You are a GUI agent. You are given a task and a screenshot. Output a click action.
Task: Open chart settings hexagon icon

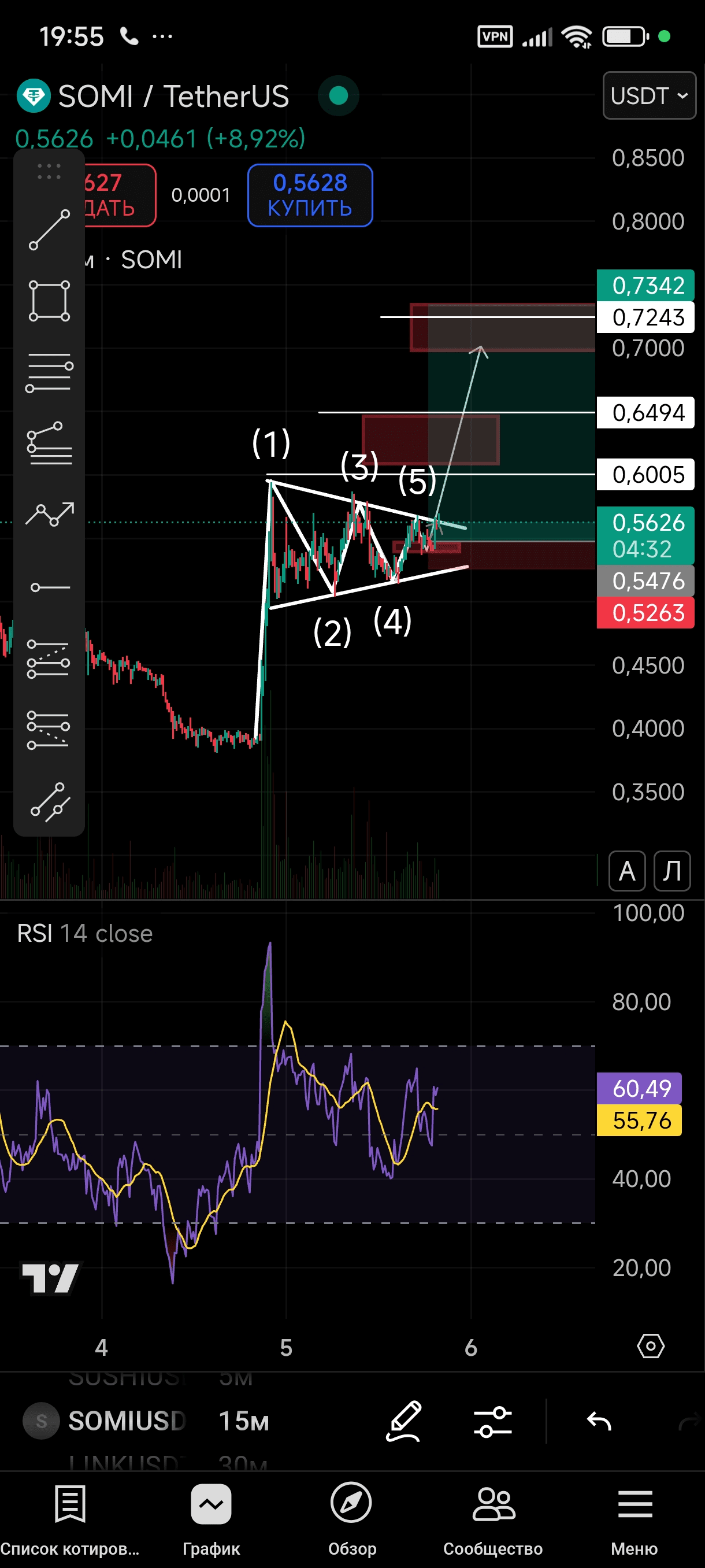point(650,1346)
